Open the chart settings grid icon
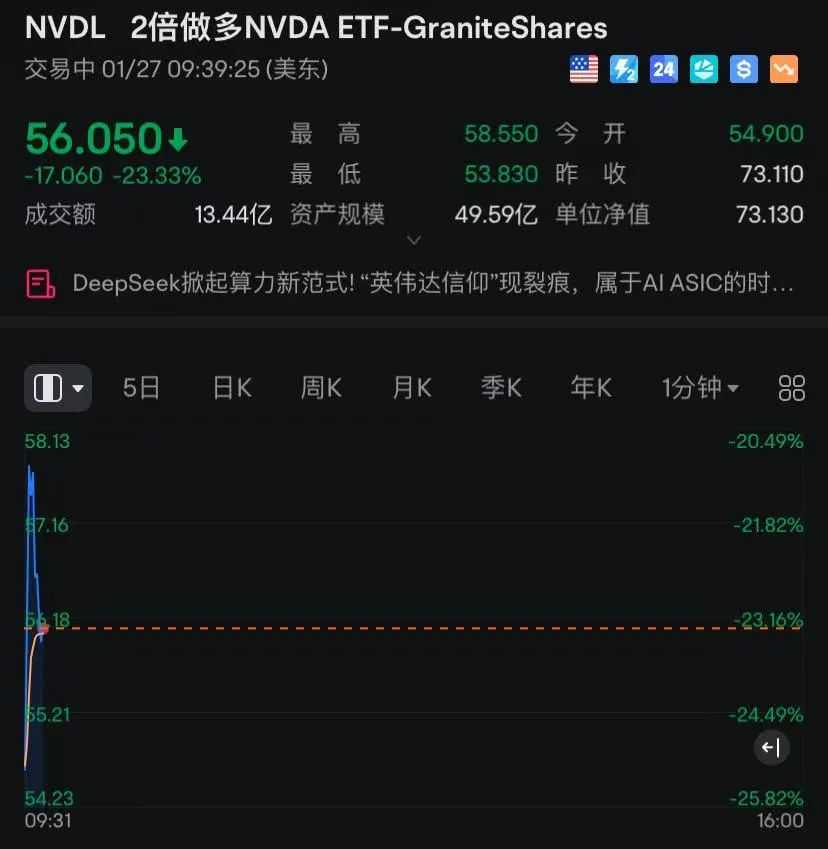Viewport: 828px width, 849px height. click(791, 388)
